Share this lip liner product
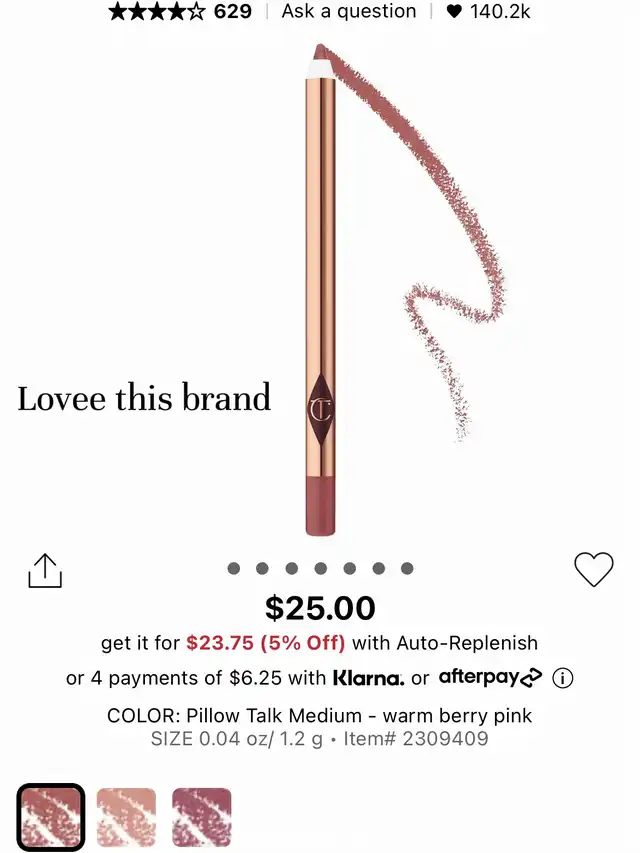The image size is (640, 853). click(x=44, y=571)
